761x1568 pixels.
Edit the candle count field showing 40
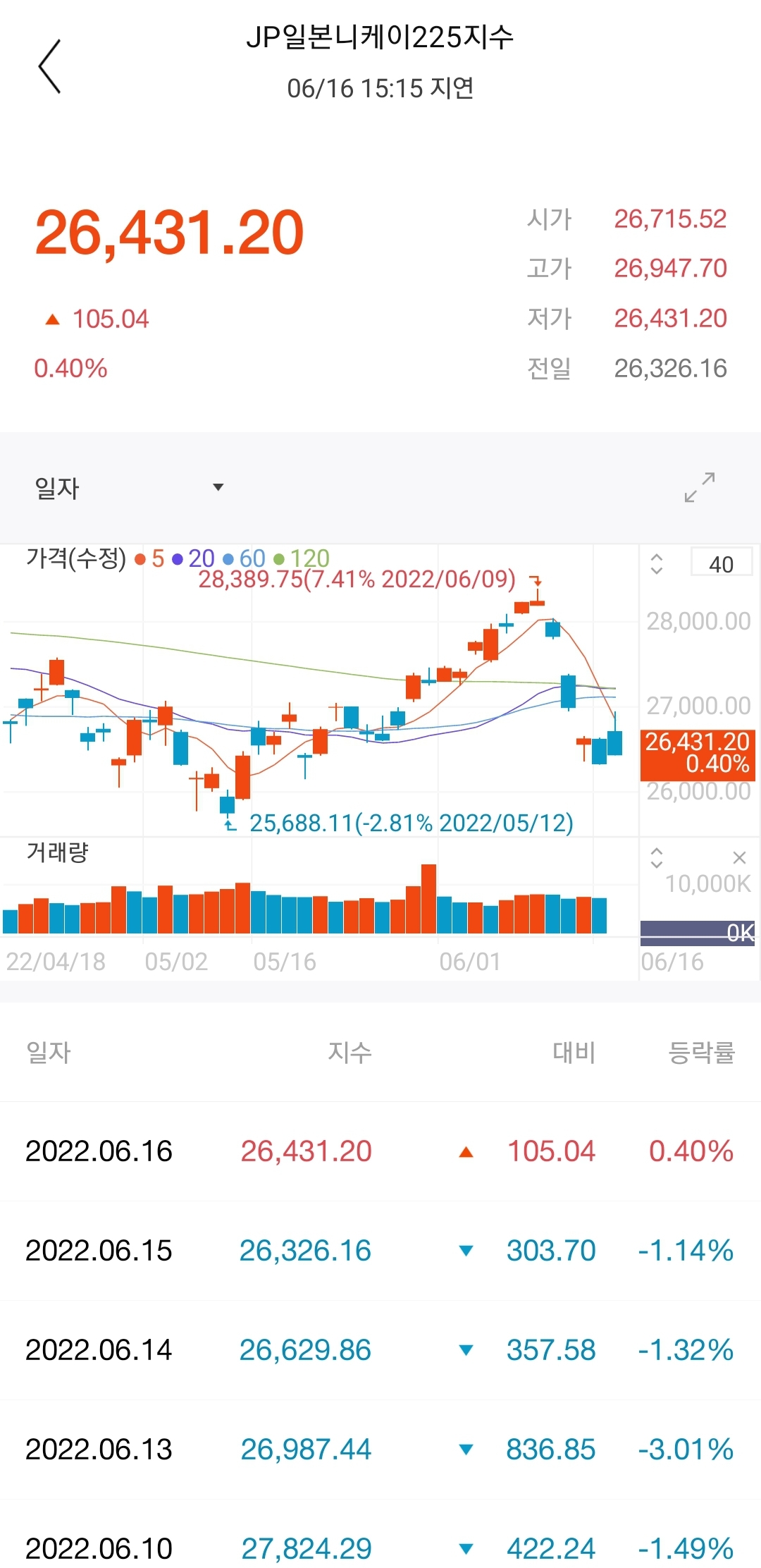coord(722,564)
